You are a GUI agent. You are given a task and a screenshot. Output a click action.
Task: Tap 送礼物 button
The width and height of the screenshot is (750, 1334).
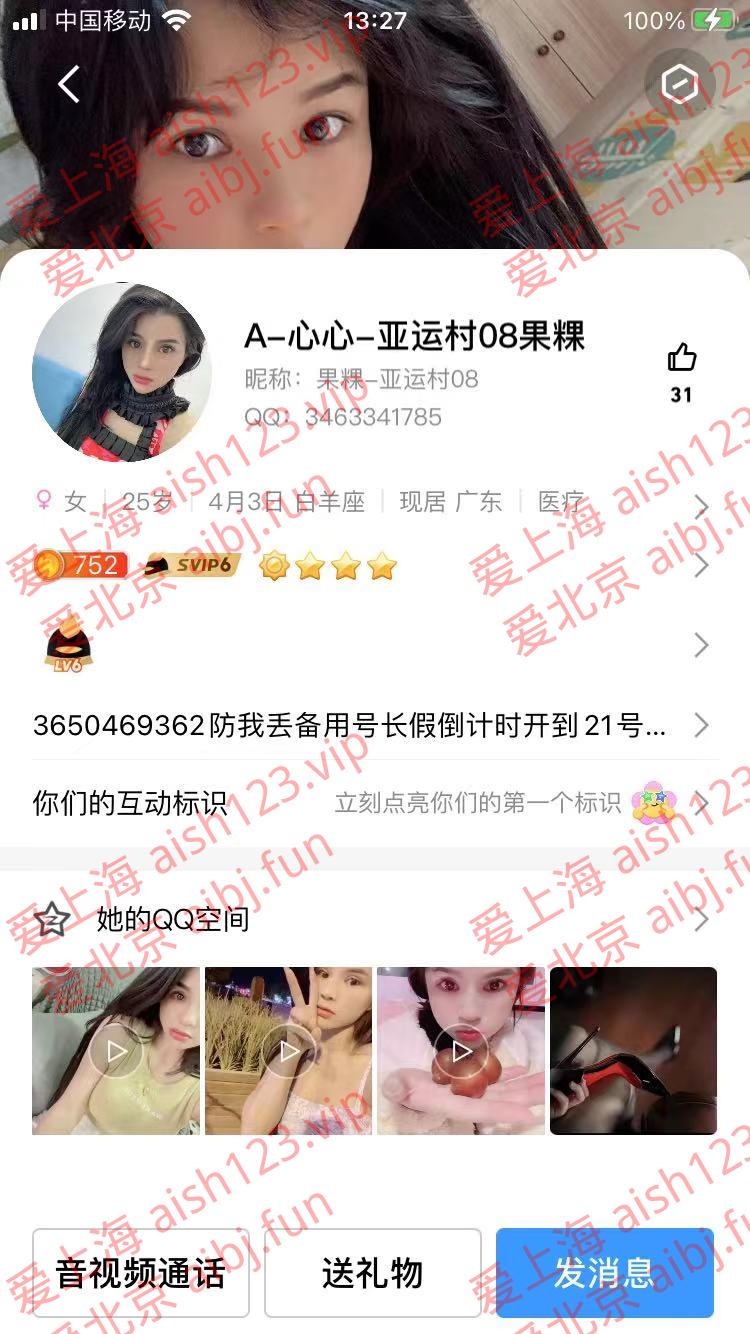click(372, 1273)
